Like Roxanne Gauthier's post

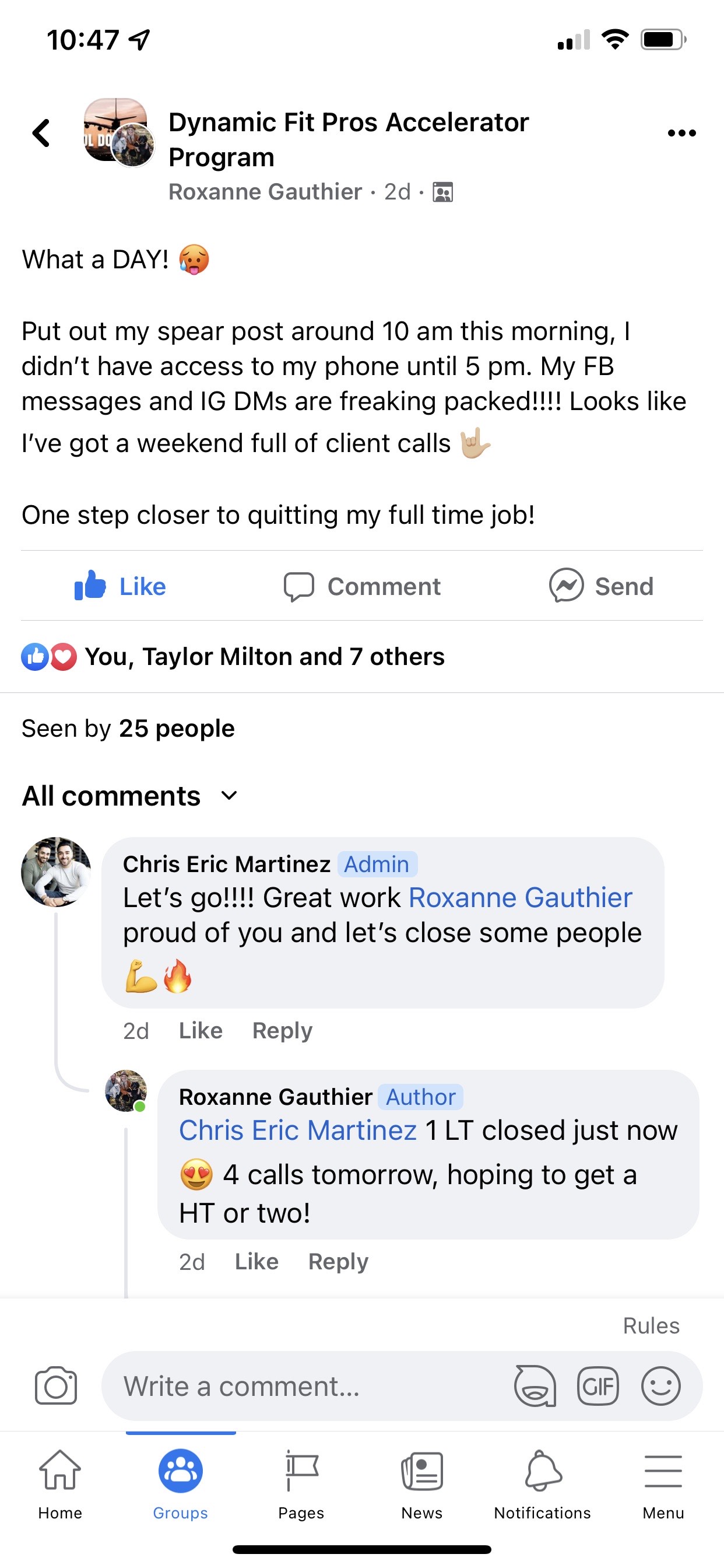coord(121,586)
